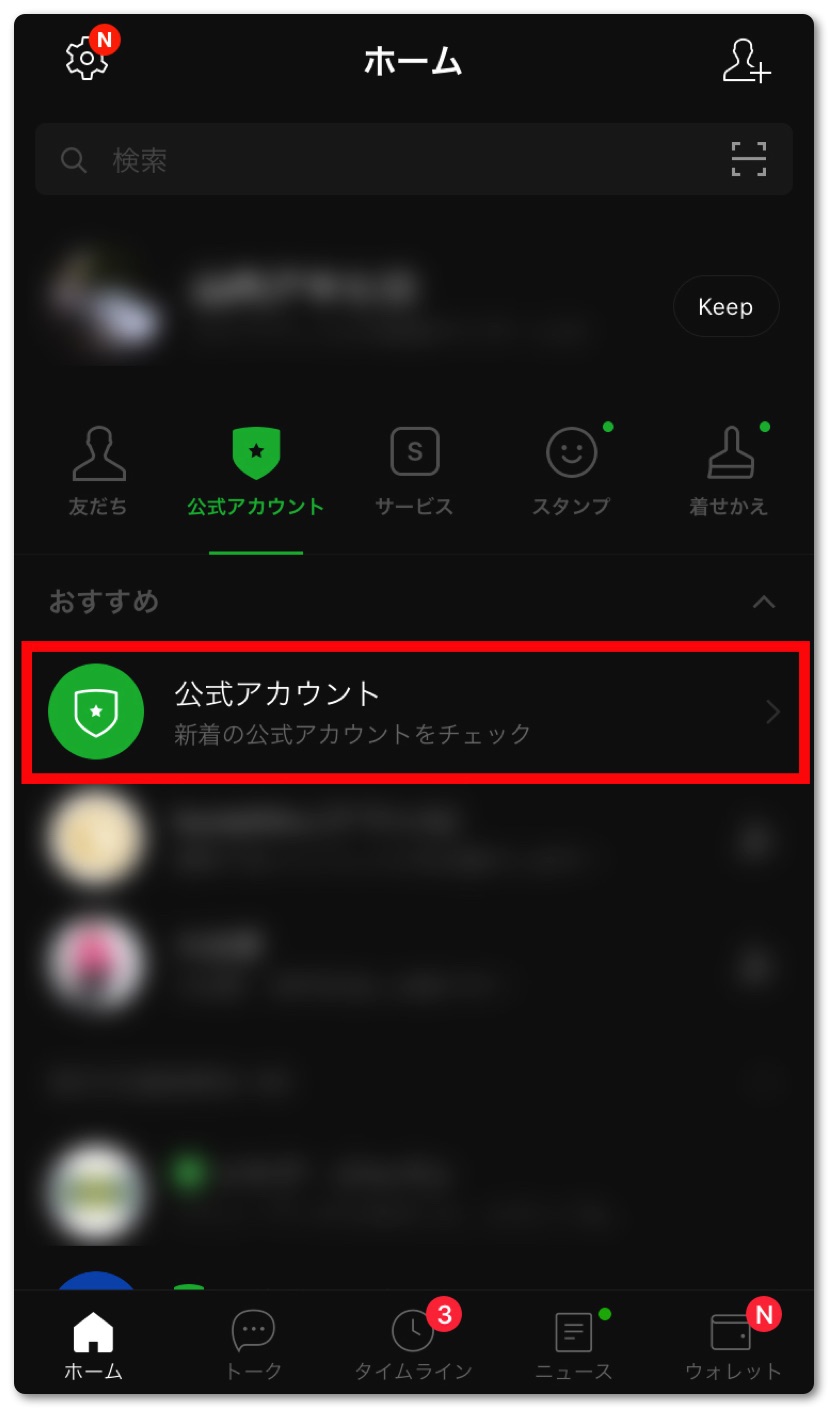Switch to the ウォレット bottom tab
Screen dimensions: 828x1408
(733, 1345)
